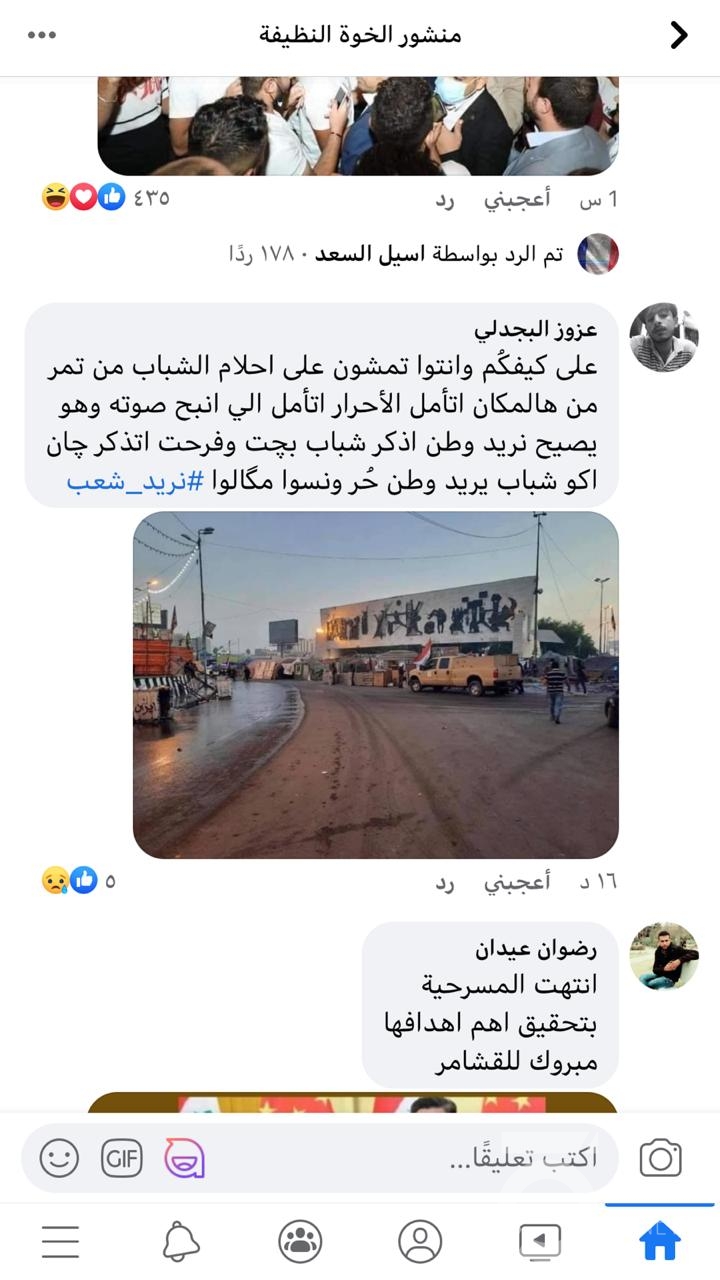The image size is (720, 1280).
Task: Switch to the Profile tab
Action: click(420, 1241)
